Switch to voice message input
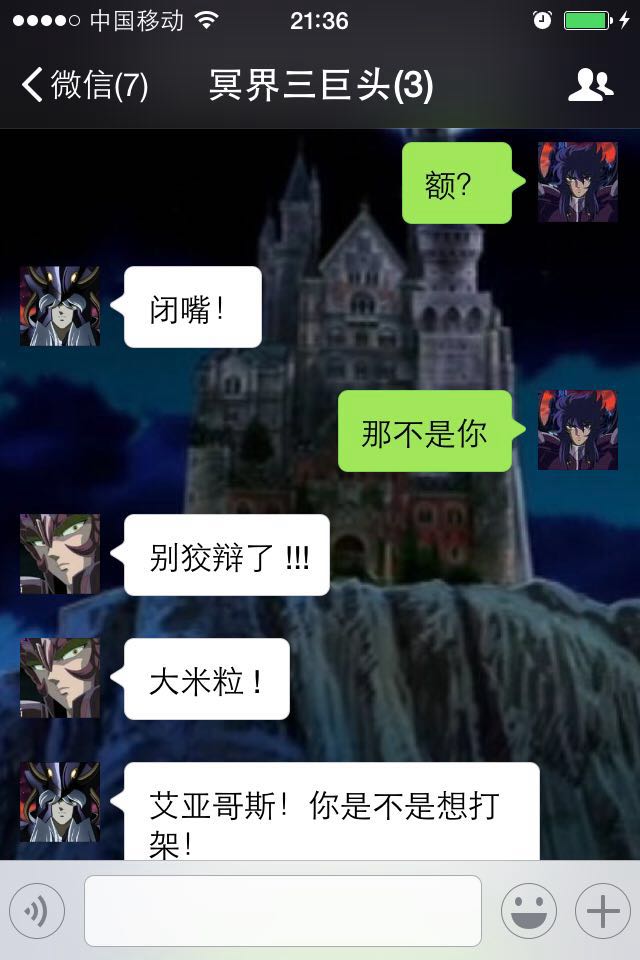The height and width of the screenshot is (960, 640). point(37,911)
